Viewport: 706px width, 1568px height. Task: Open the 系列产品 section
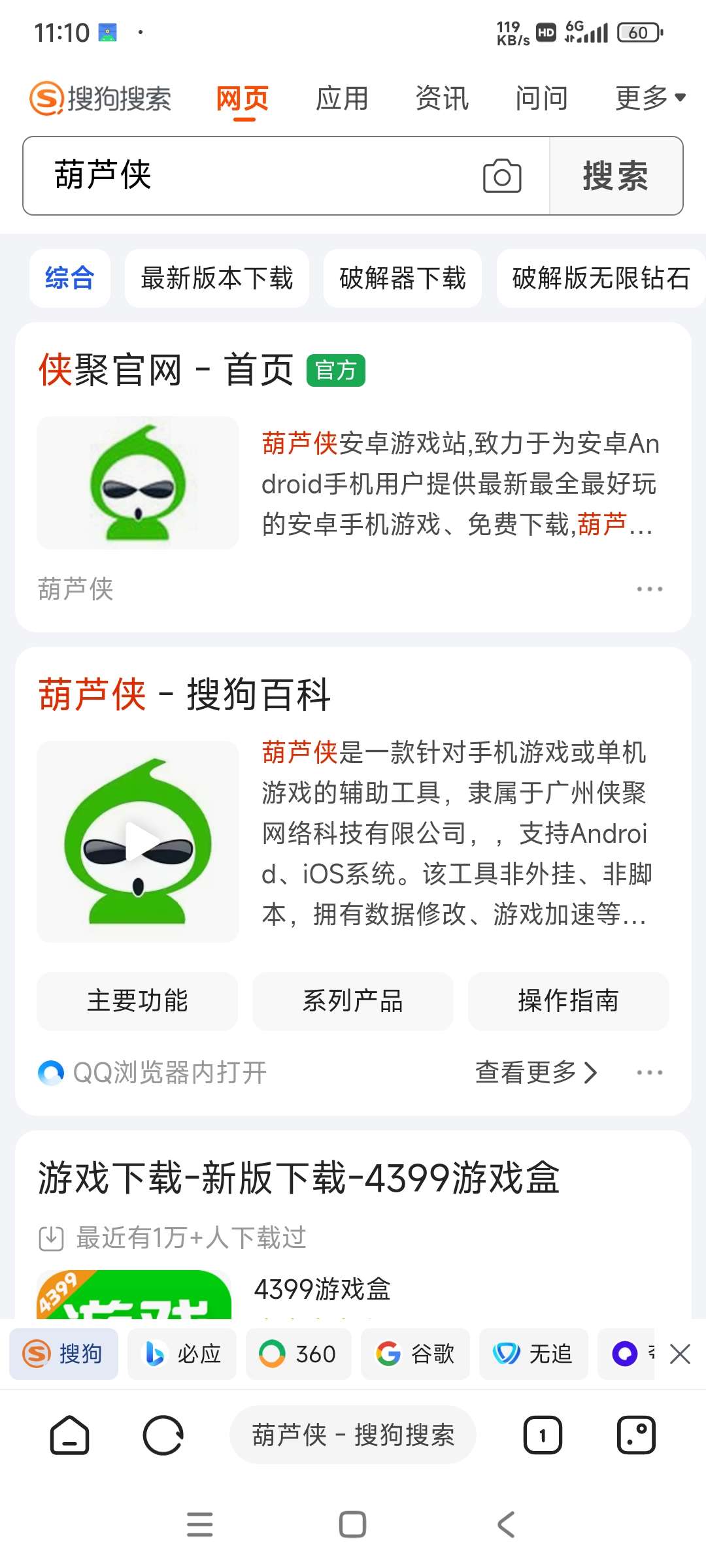[352, 1001]
